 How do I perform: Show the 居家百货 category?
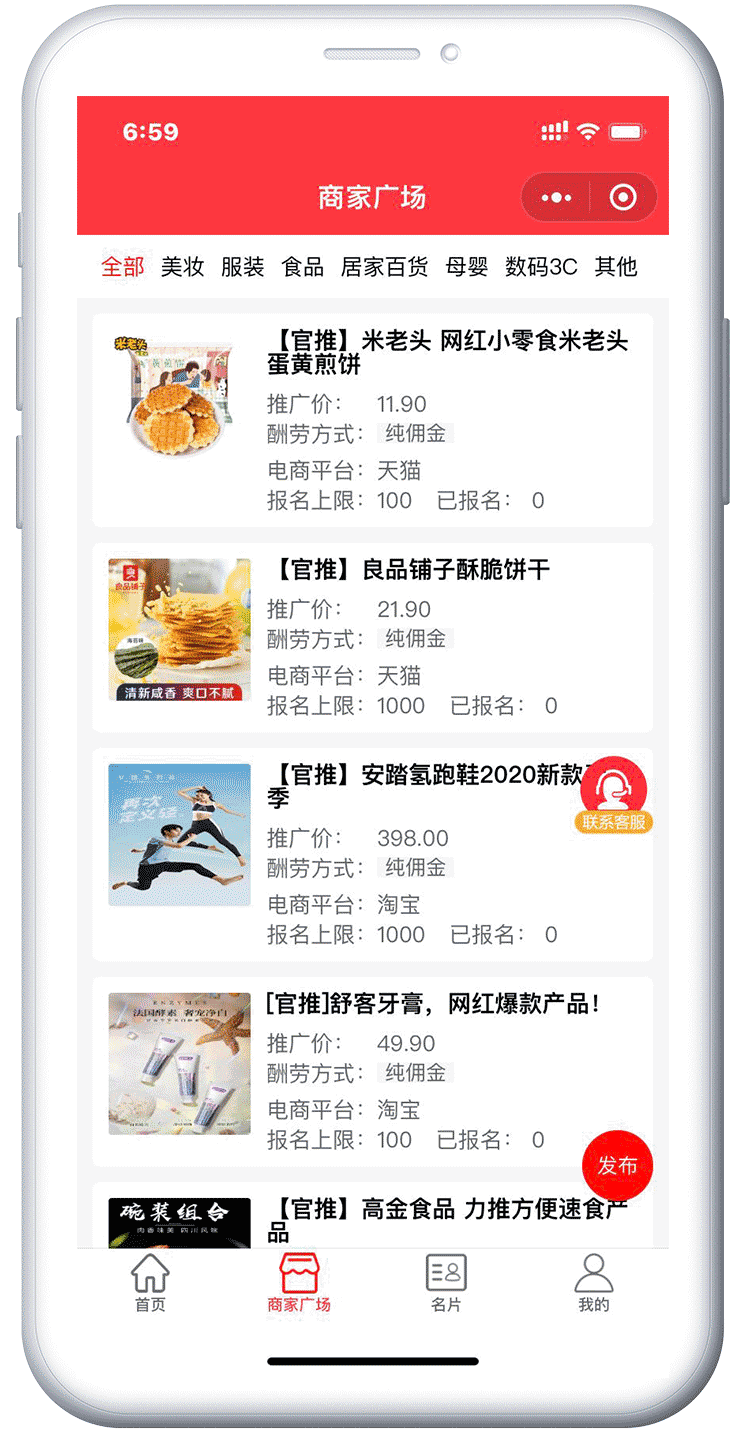[x=384, y=267]
